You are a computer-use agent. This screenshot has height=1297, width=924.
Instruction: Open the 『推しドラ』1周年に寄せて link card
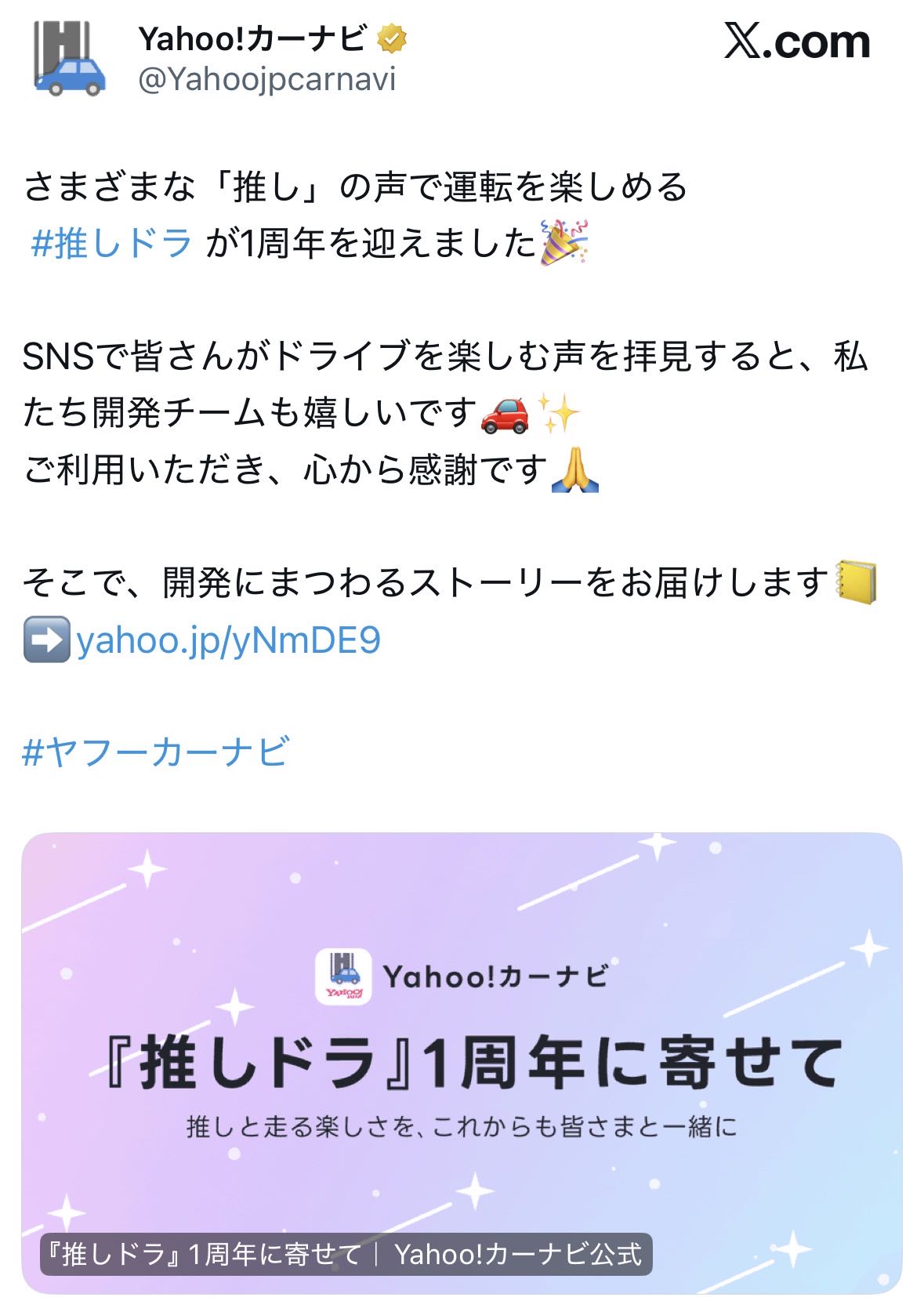pyautogui.click(x=462, y=1062)
